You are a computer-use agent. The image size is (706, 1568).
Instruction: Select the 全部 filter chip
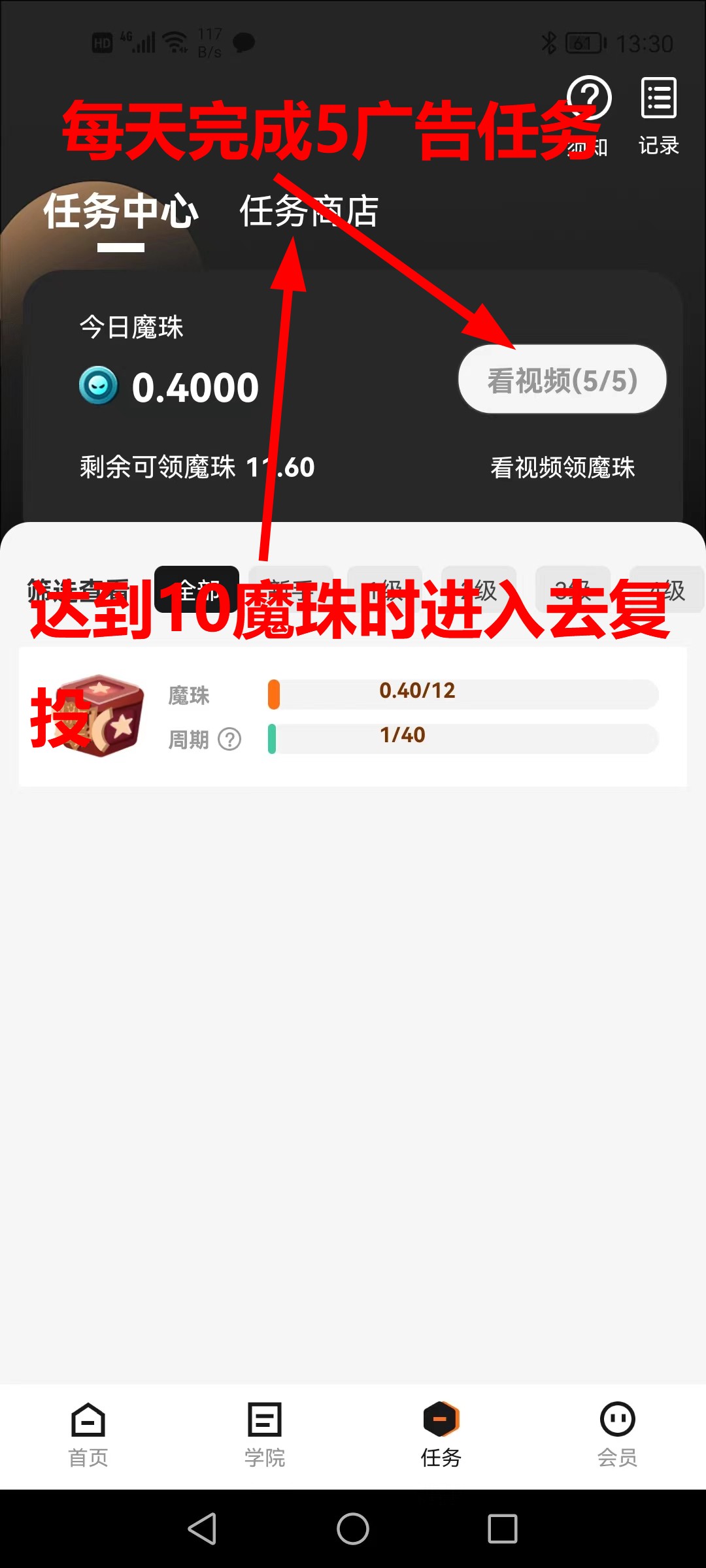click(x=196, y=589)
